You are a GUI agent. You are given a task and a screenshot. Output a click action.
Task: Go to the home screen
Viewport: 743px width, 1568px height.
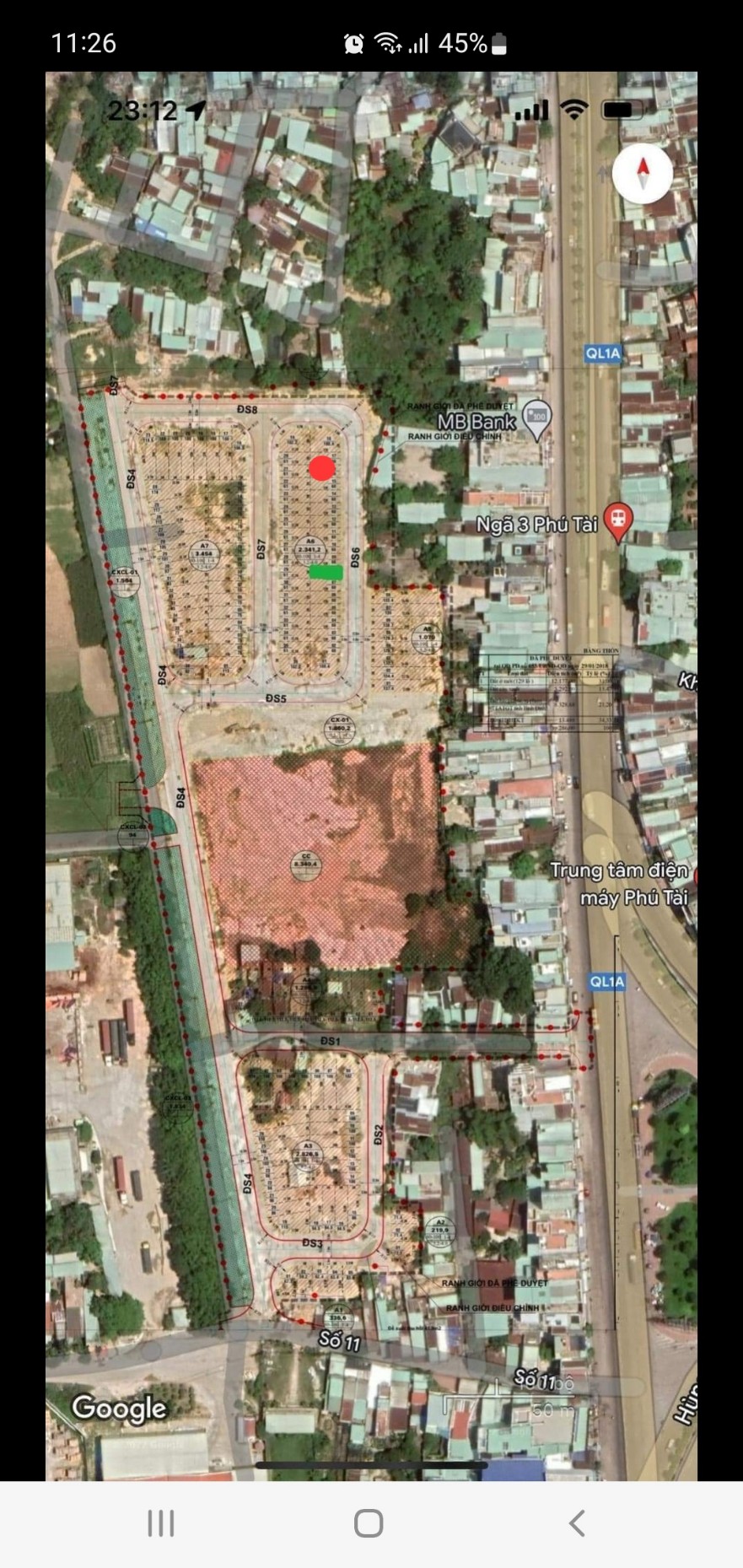[x=369, y=1523]
